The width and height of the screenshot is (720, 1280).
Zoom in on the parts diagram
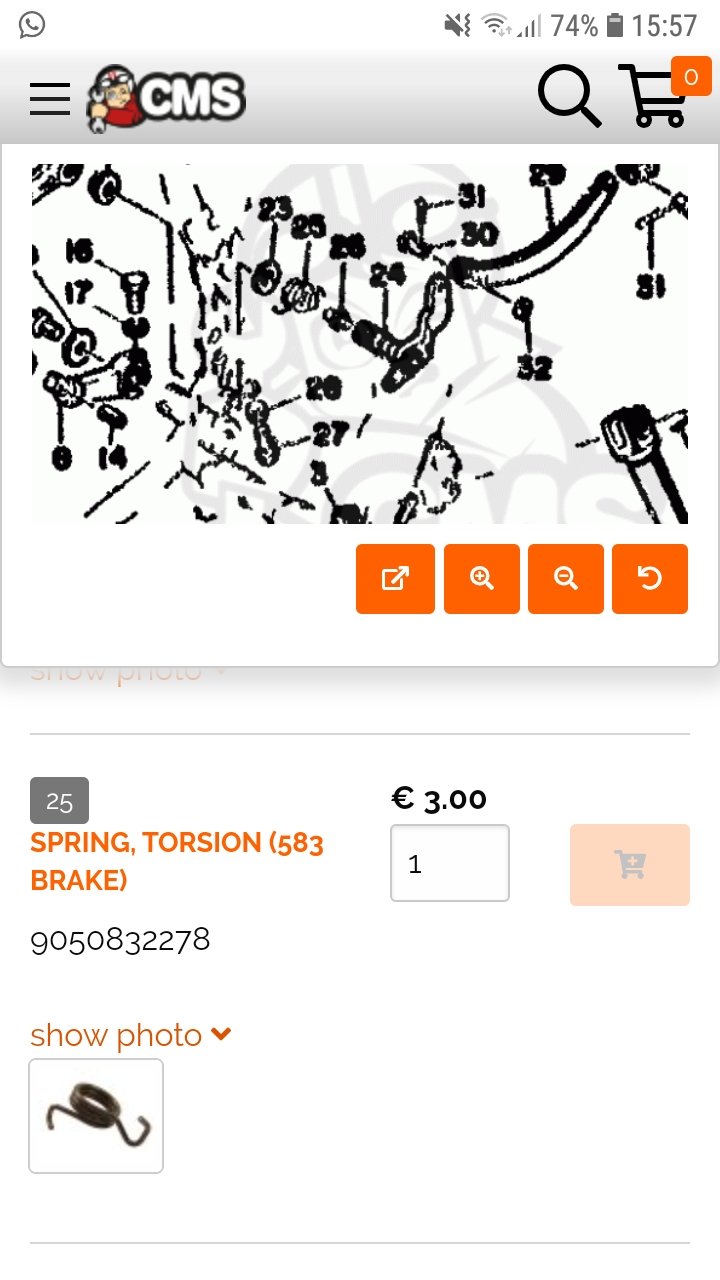point(482,579)
